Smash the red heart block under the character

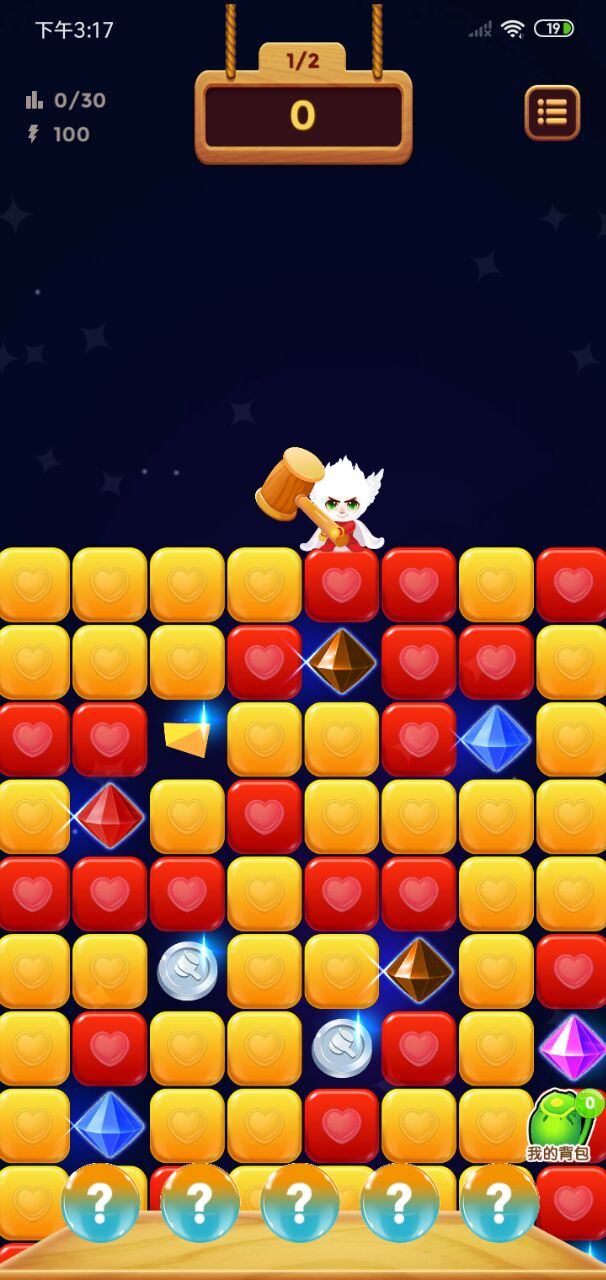341,585
